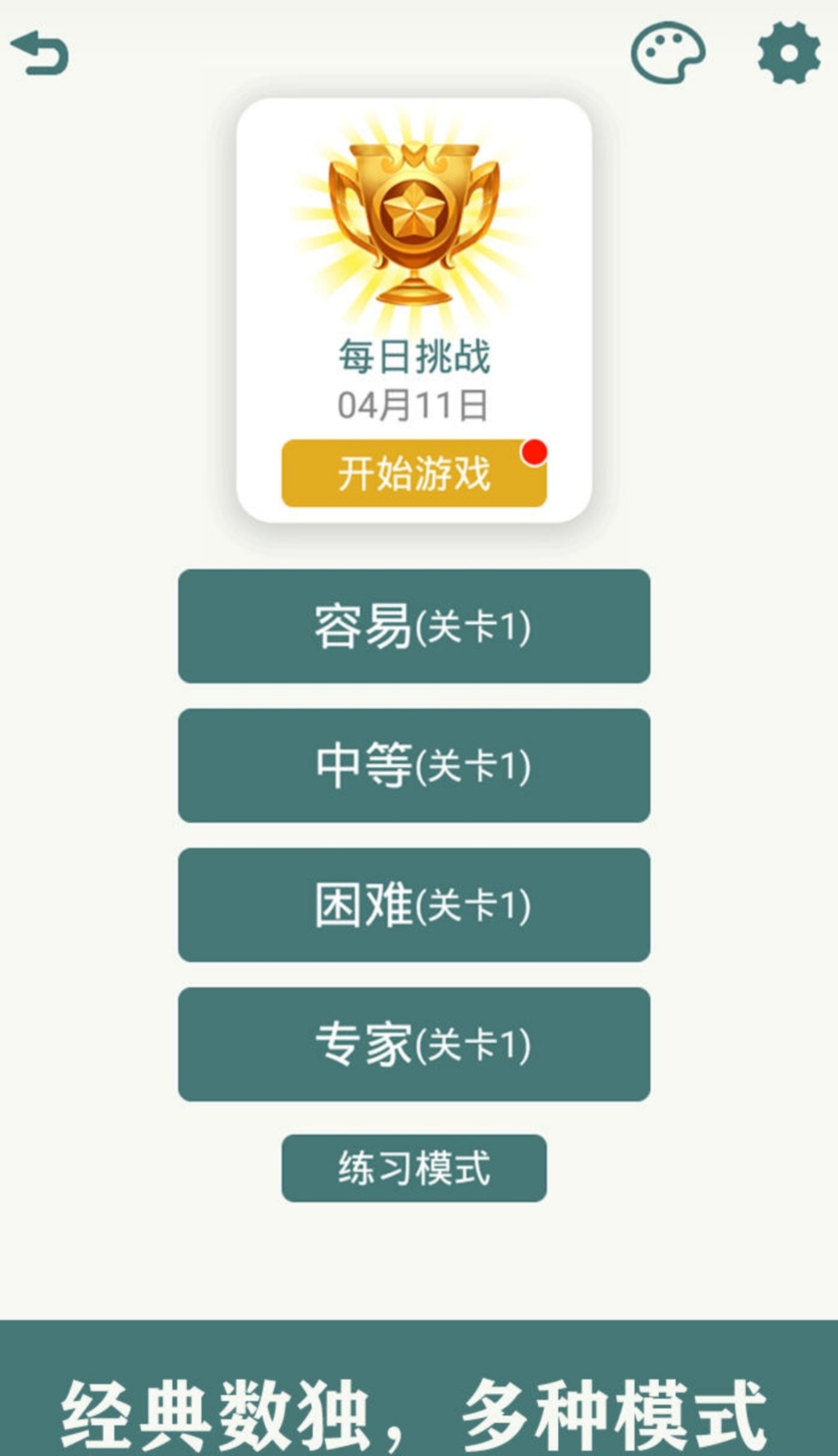Start the daily challenge with 开始游戏

pyautogui.click(x=413, y=474)
